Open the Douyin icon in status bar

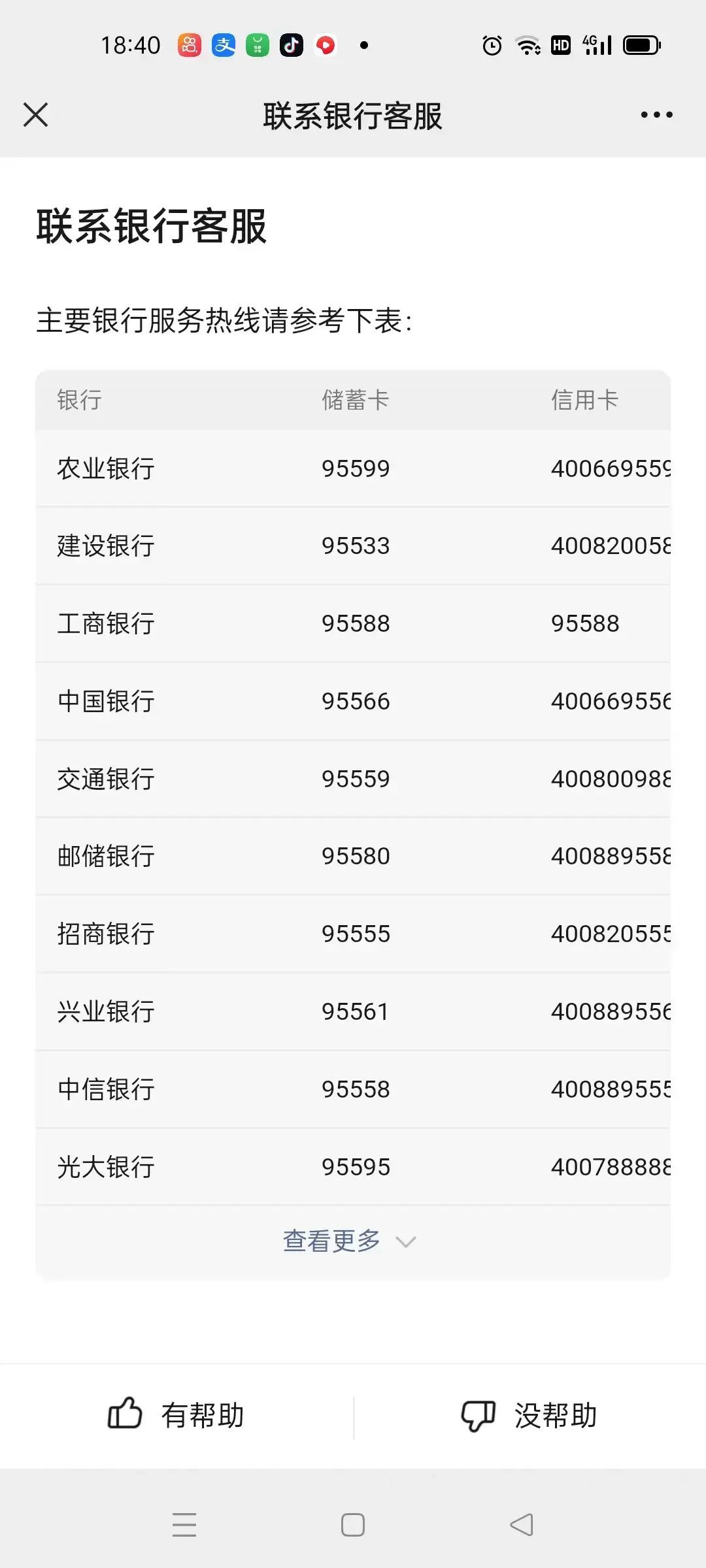point(291,44)
